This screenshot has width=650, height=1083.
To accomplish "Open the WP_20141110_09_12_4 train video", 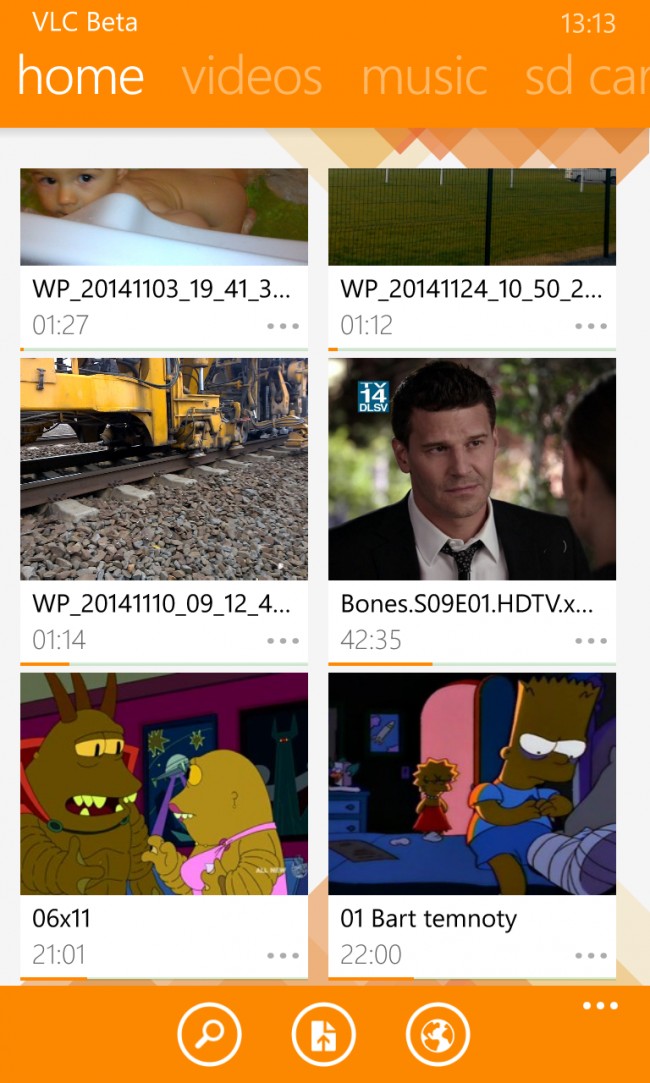I will click(164, 470).
